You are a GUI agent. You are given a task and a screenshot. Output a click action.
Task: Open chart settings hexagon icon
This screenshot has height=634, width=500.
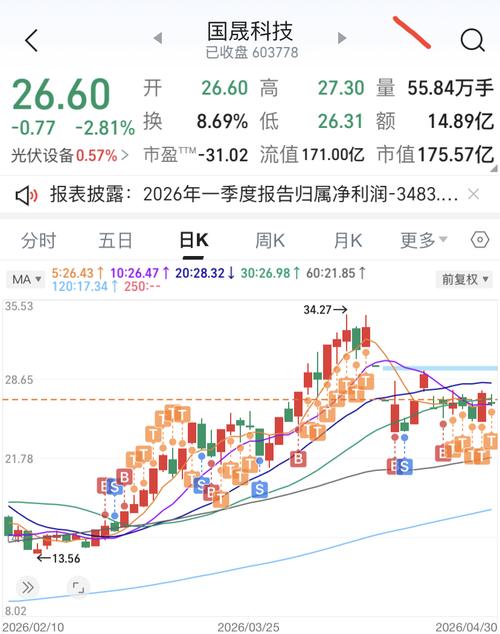480,240
